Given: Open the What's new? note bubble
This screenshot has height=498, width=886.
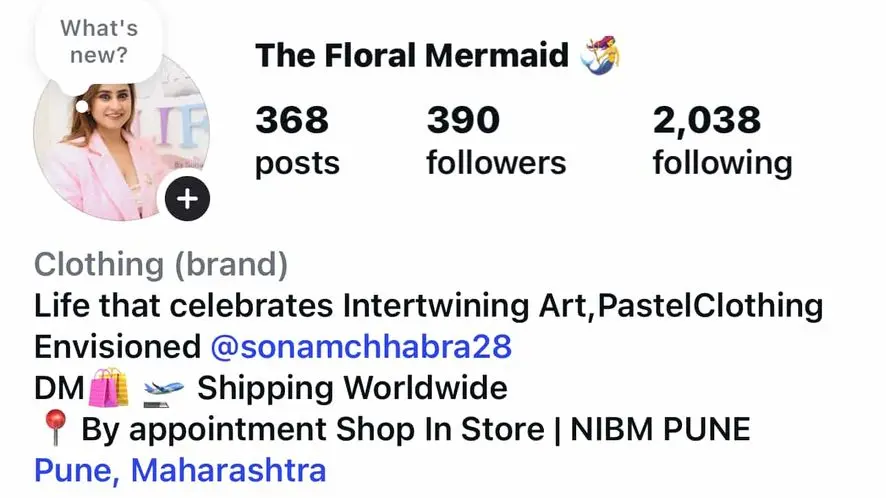Looking at the screenshot, I should tap(98, 42).
